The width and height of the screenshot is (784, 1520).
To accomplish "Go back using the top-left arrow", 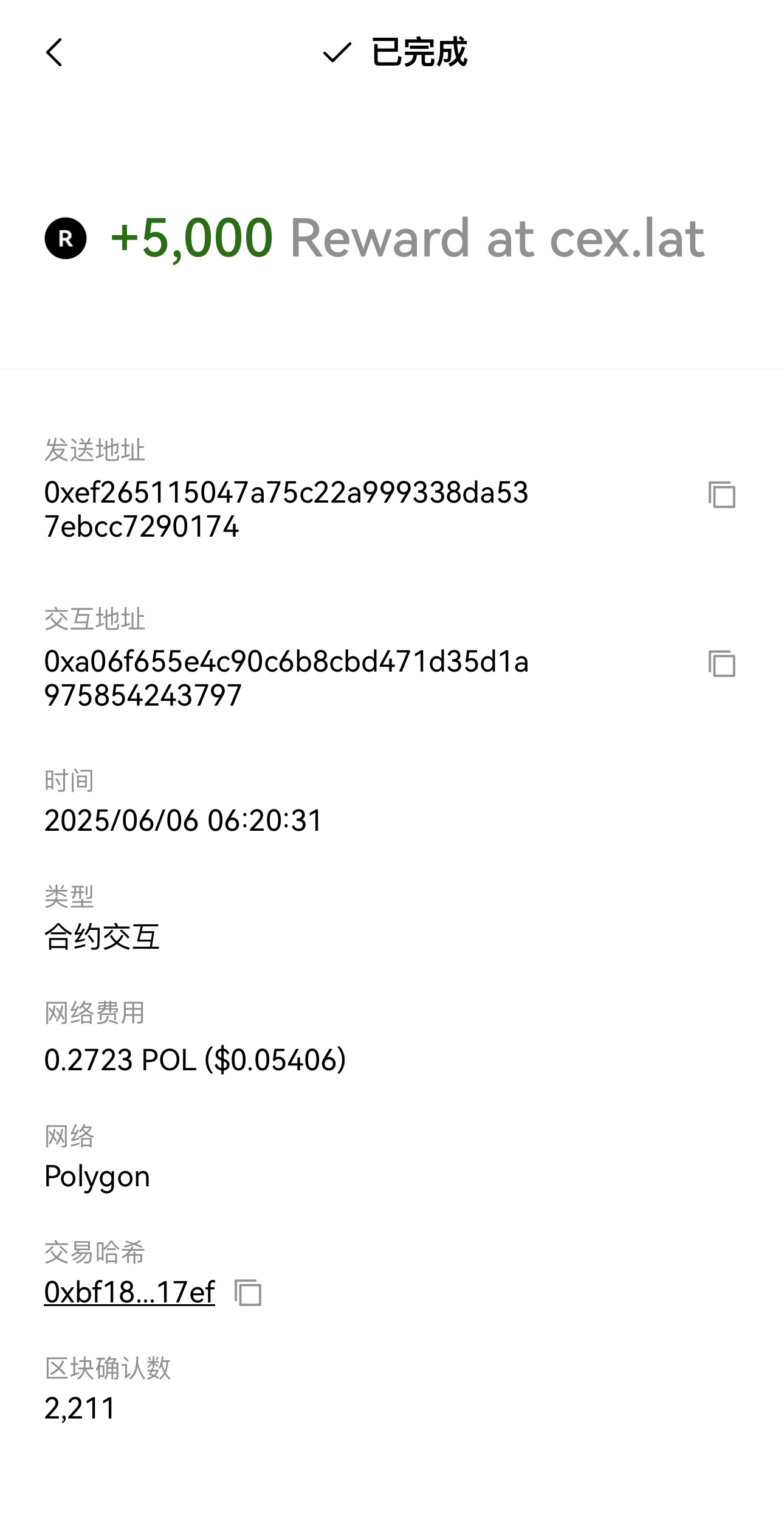I will [x=54, y=53].
